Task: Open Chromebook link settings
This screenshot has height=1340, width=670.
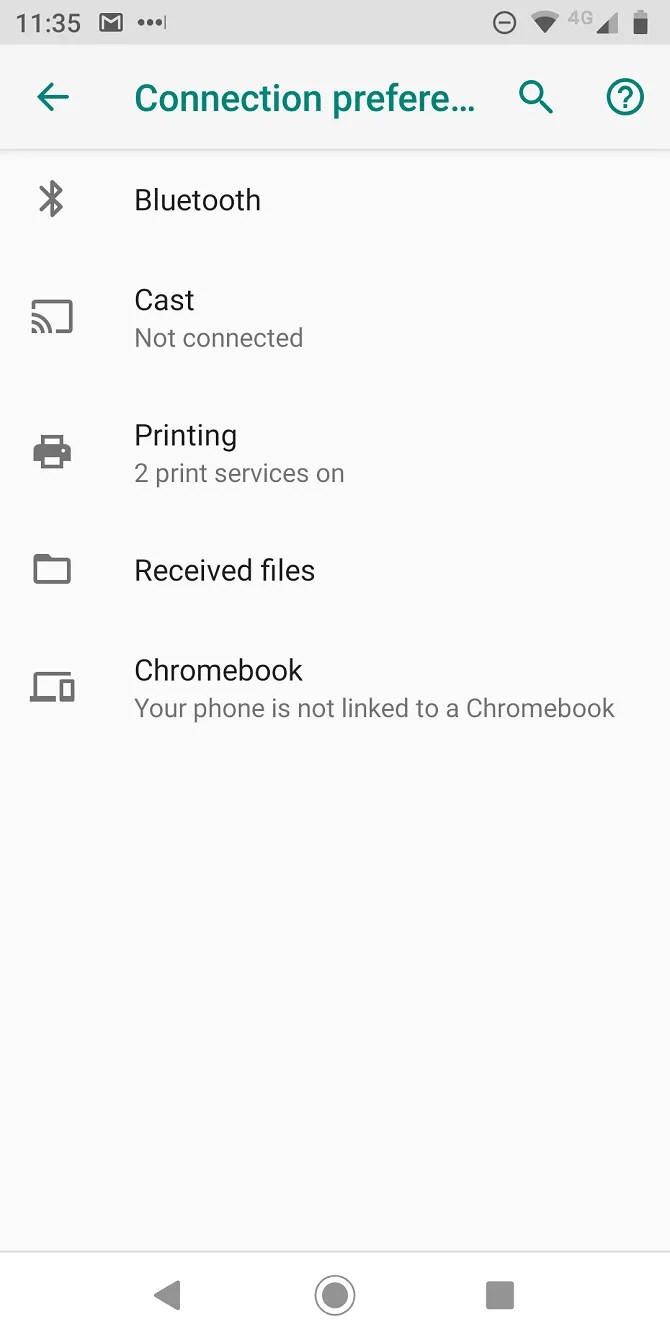Action: (x=373, y=688)
